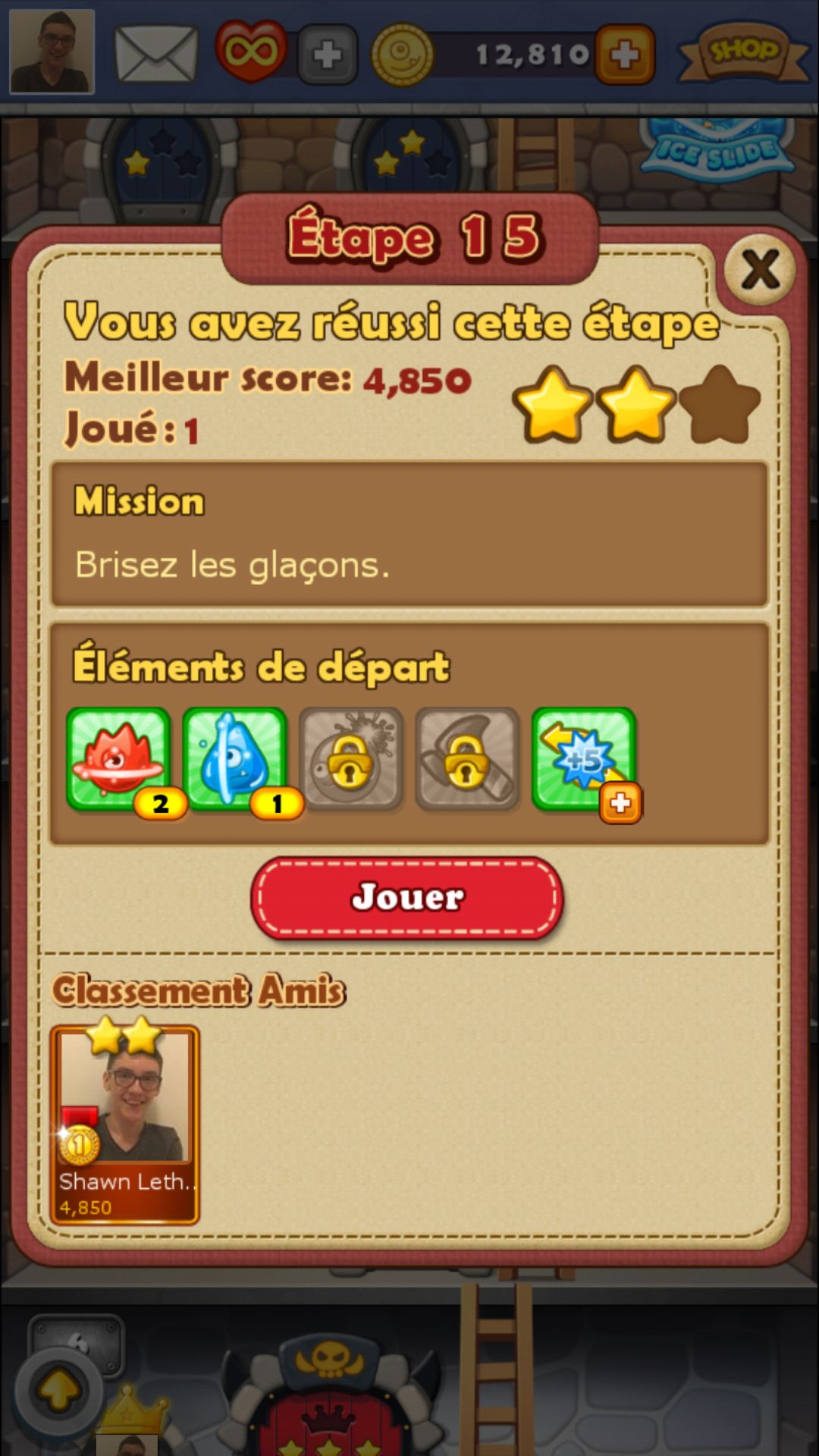Start the level with Jouer
This screenshot has width=819, height=1456.
click(408, 898)
